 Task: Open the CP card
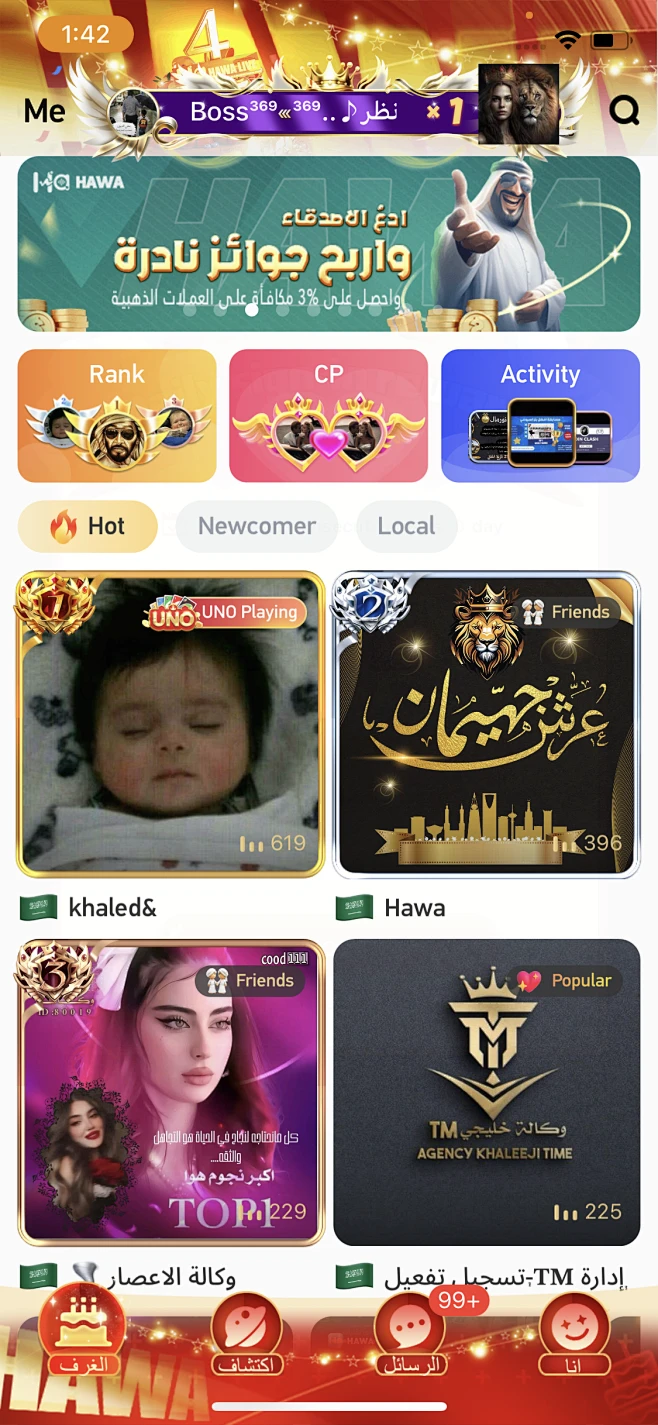pos(328,415)
